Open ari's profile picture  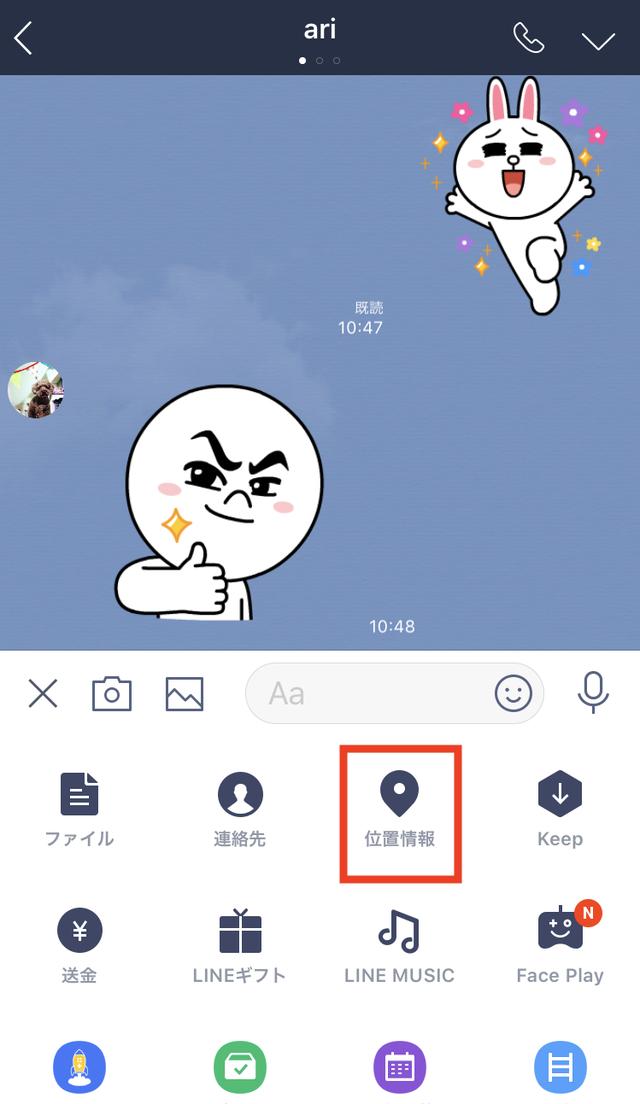pyautogui.click(x=36, y=390)
